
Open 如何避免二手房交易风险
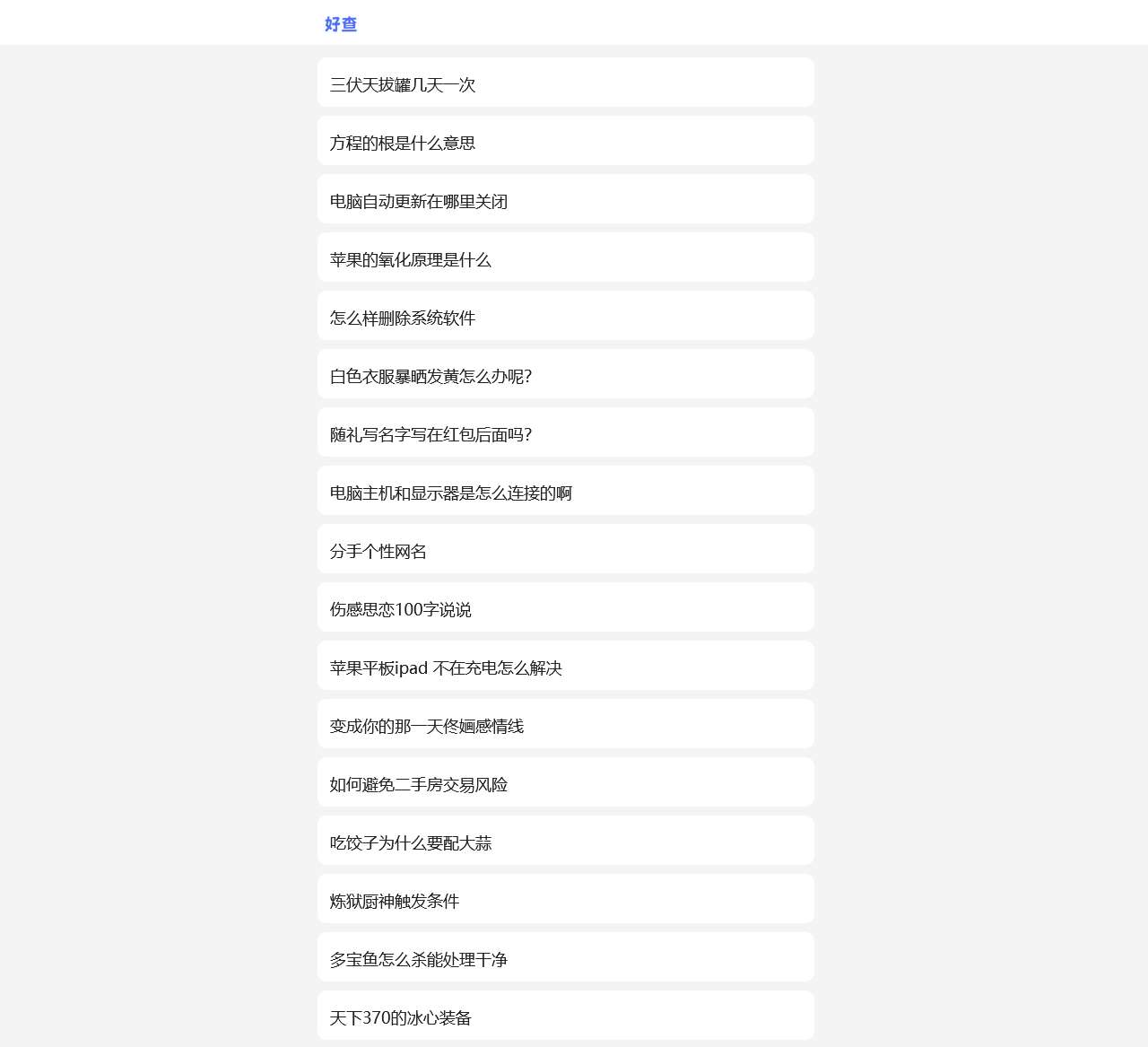click(x=419, y=785)
